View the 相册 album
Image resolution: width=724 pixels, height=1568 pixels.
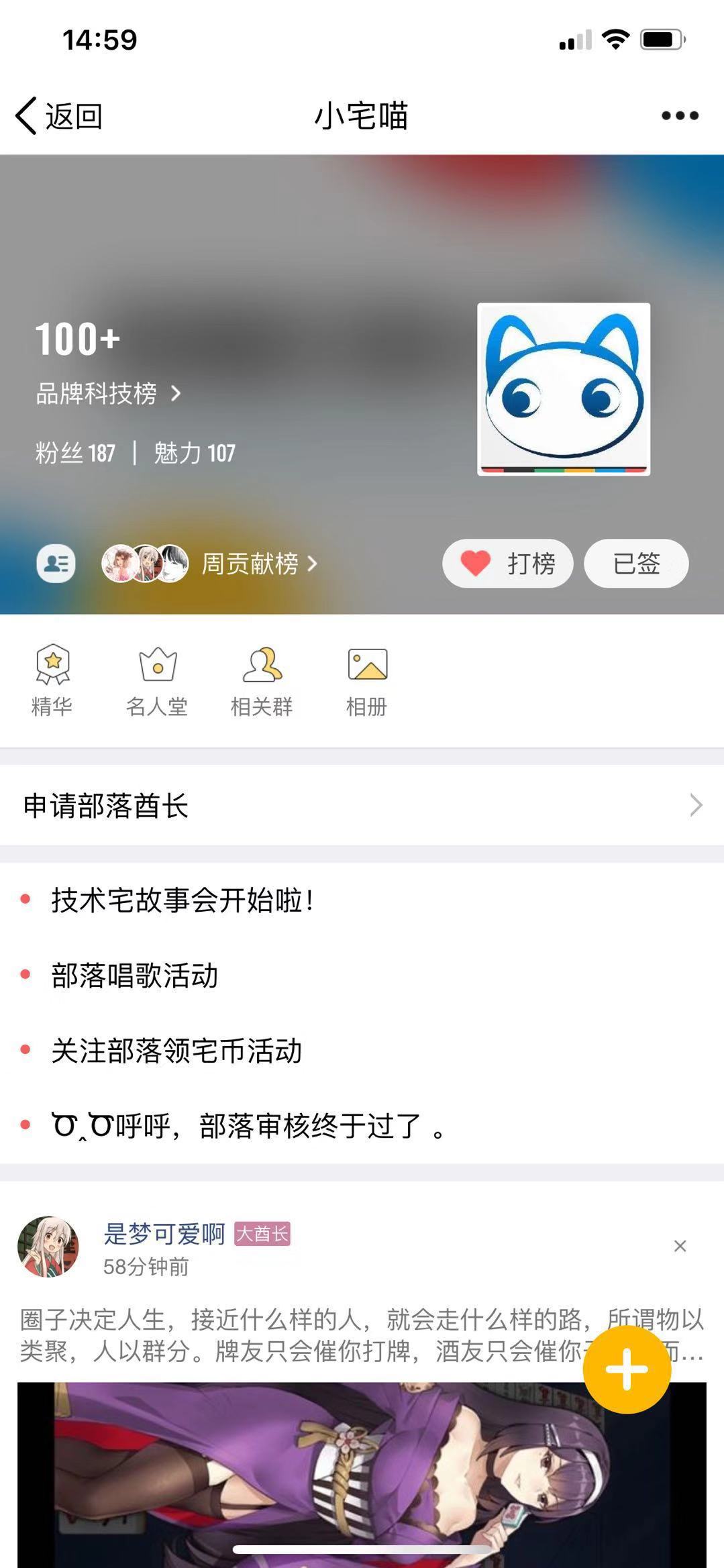coord(367,681)
